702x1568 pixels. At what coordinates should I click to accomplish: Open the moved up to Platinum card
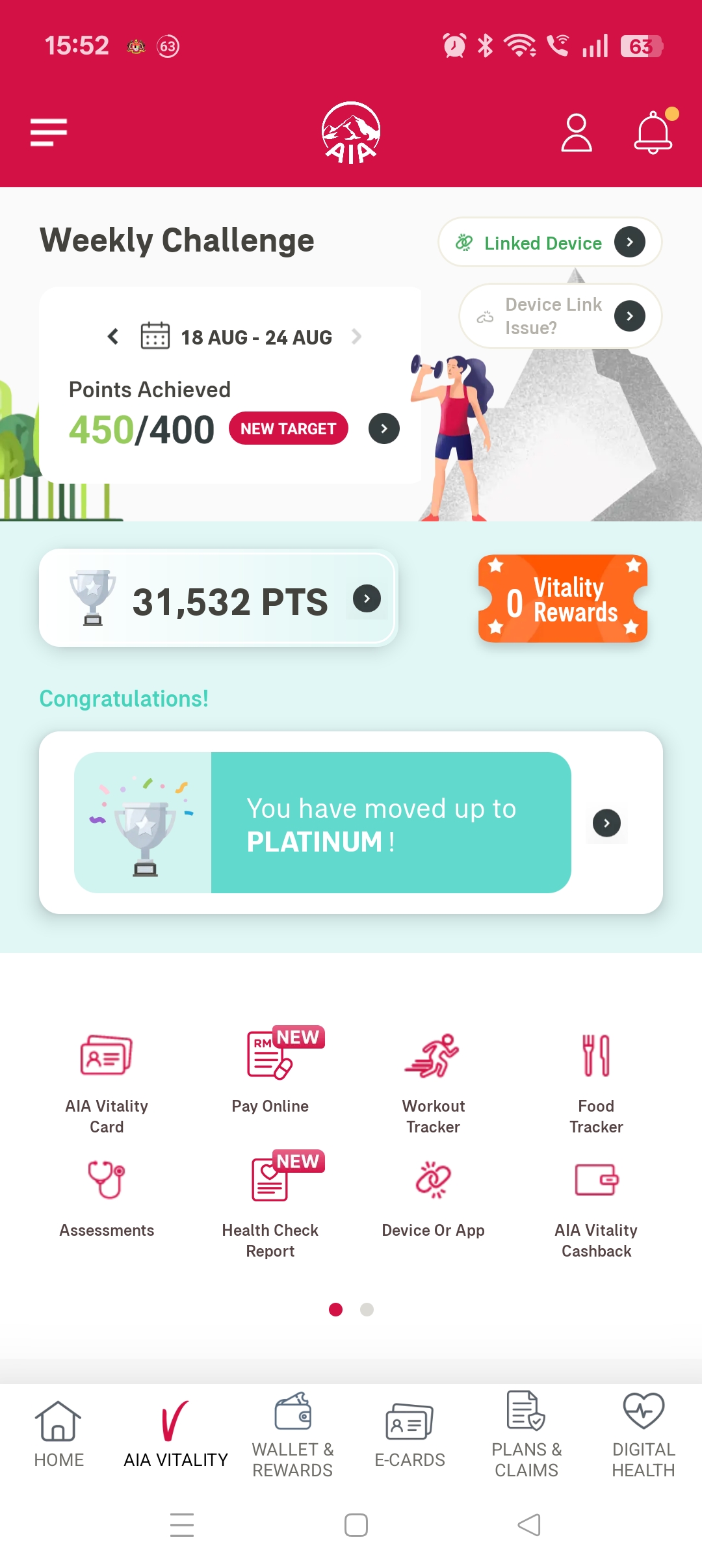[351, 822]
